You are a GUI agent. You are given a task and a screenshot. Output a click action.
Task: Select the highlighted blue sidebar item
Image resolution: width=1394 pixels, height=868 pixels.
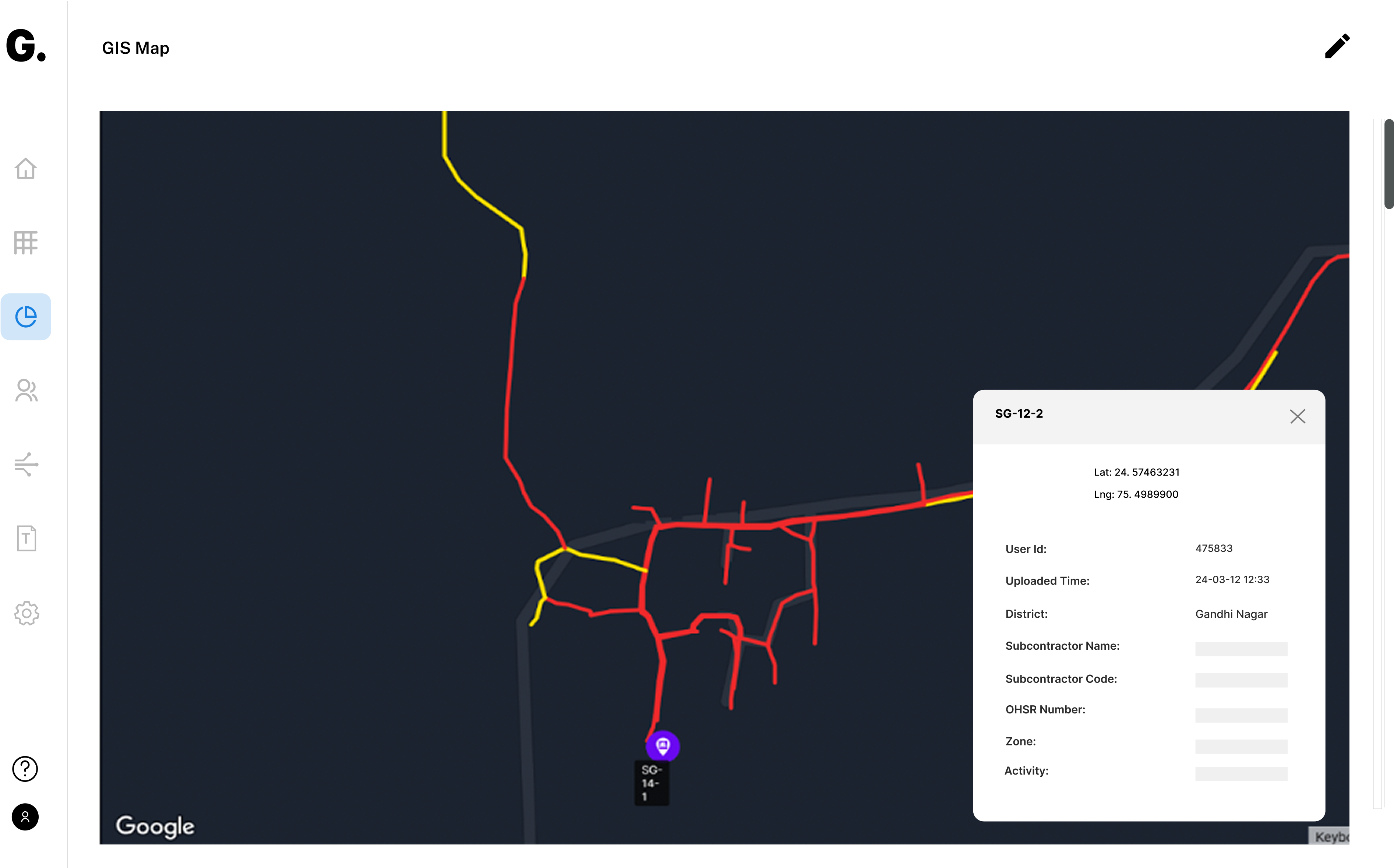point(26,317)
